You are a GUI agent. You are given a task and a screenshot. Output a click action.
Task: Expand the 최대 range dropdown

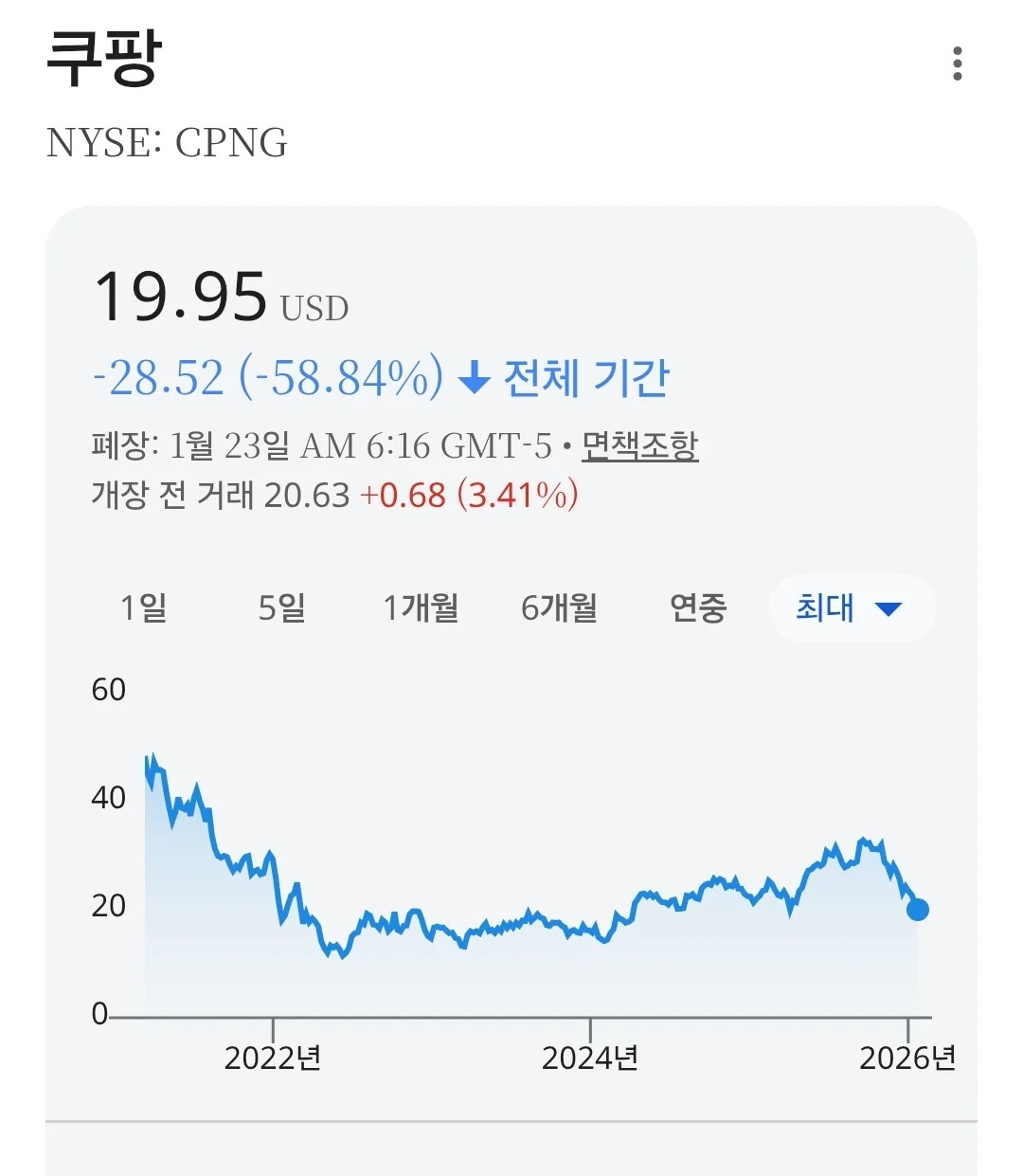point(851,607)
